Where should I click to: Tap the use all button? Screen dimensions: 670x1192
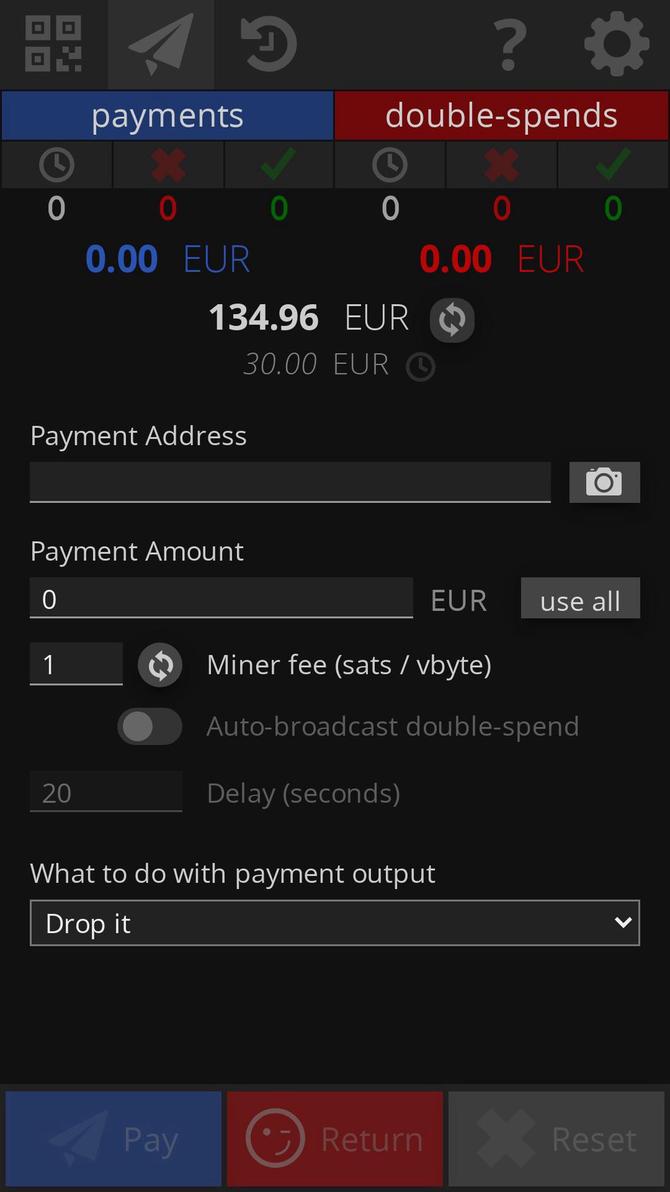[x=580, y=600]
